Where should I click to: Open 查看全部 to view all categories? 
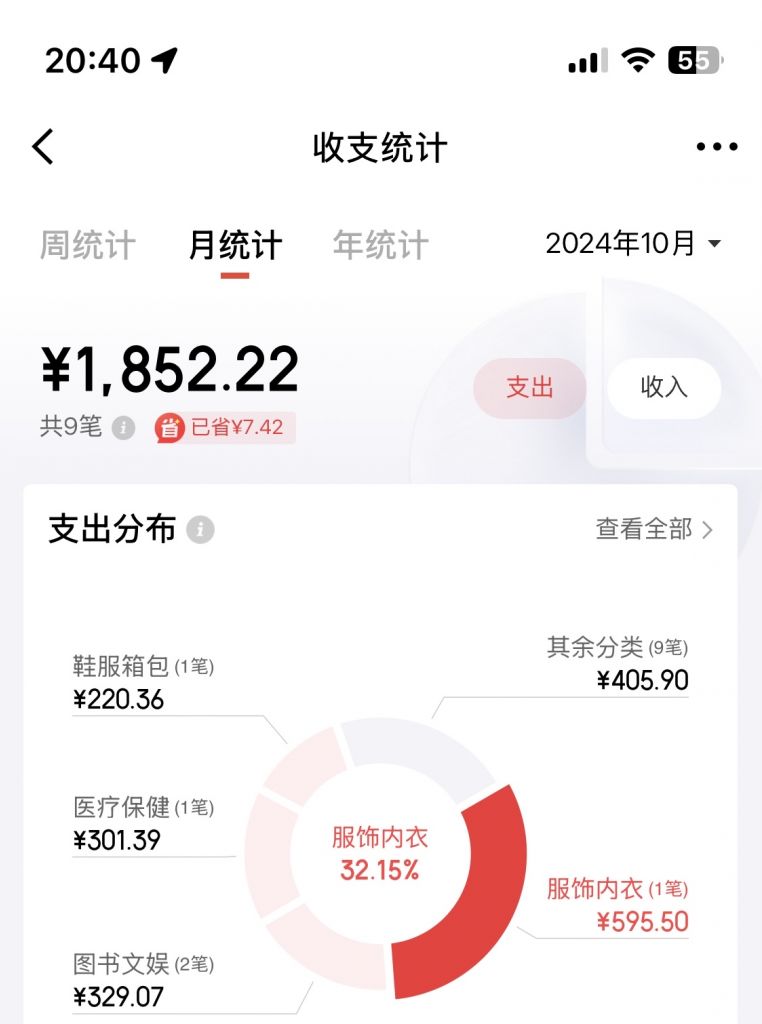pyautogui.click(x=654, y=529)
